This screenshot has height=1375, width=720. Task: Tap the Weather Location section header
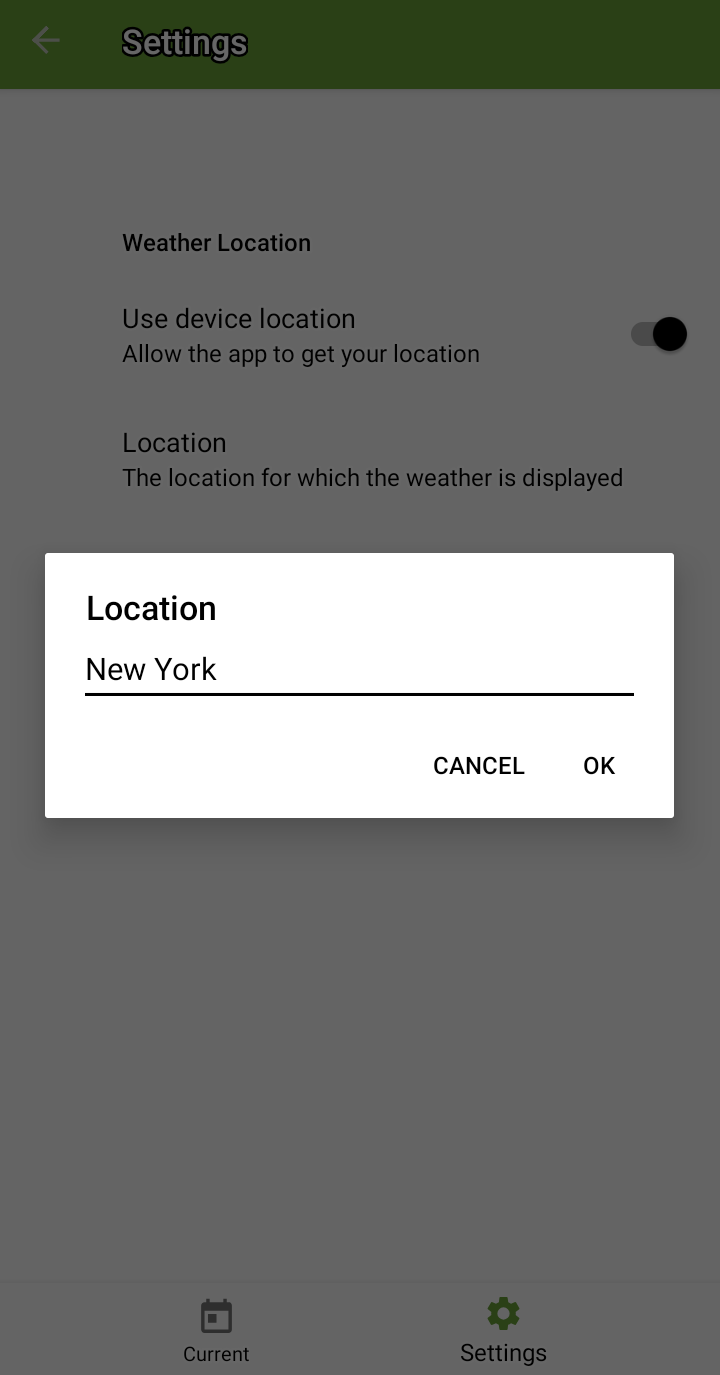click(216, 242)
